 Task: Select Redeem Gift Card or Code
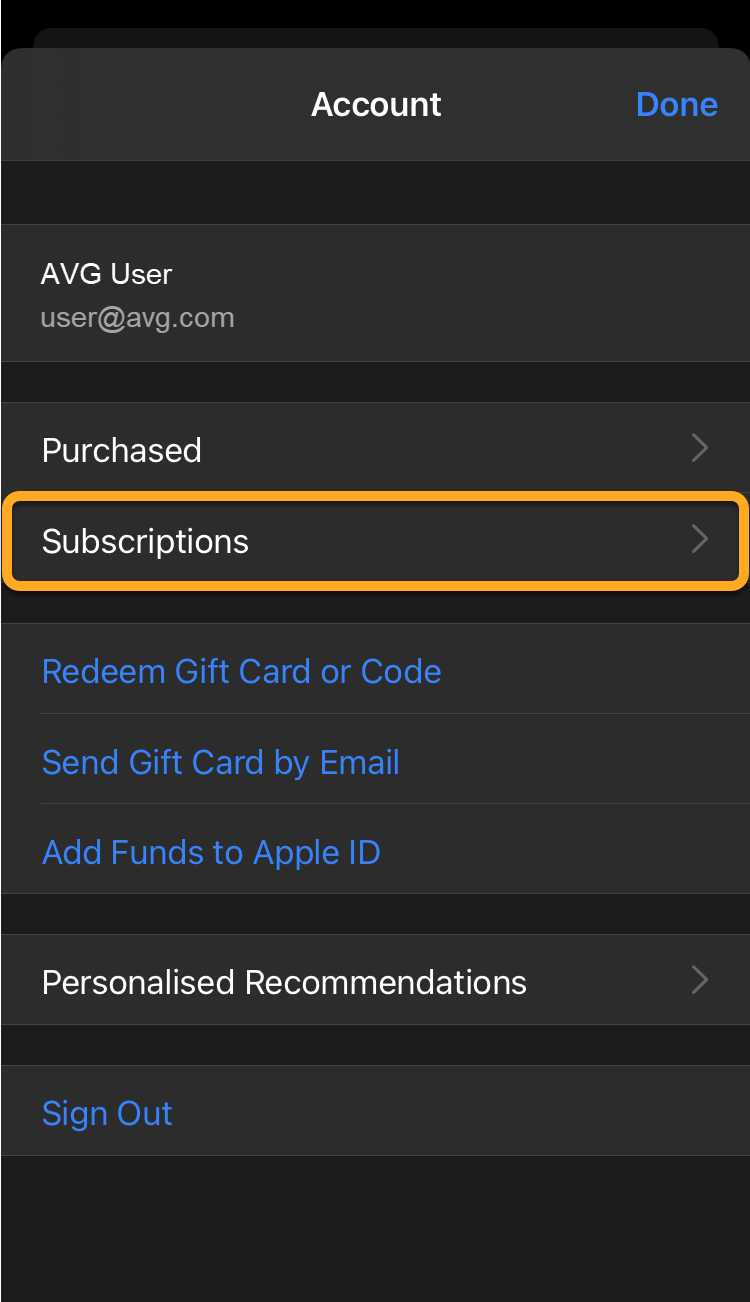tap(242, 671)
